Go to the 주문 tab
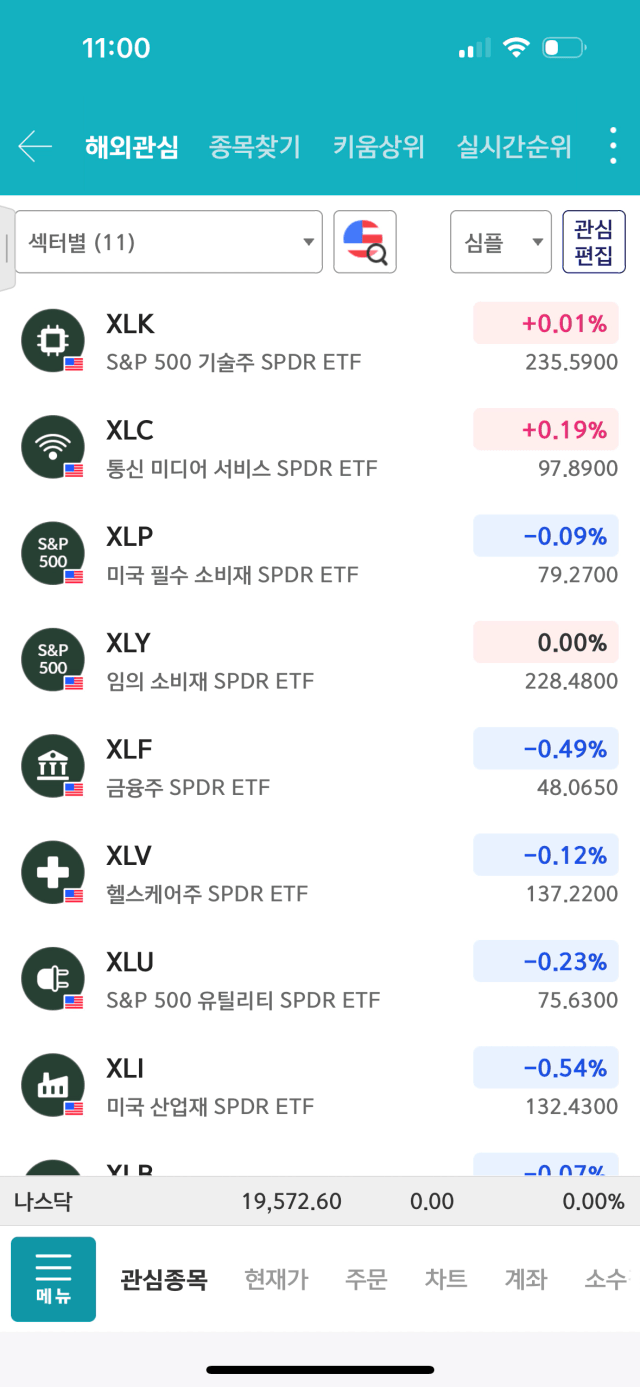The width and height of the screenshot is (640, 1387). pos(366,1279)
